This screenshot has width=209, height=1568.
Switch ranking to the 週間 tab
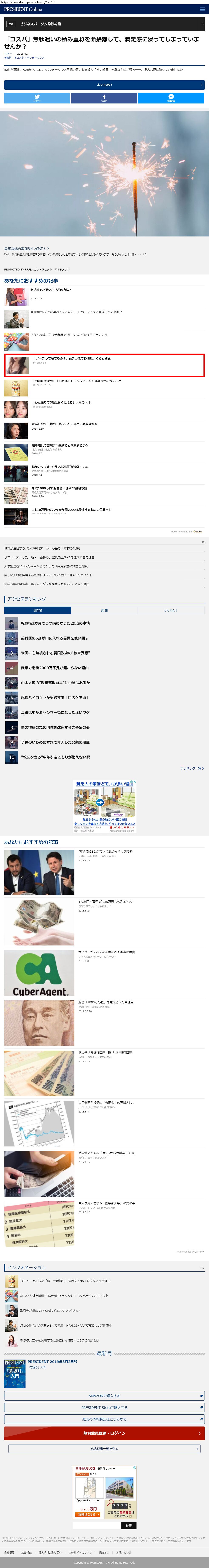(x=104, y=610)
